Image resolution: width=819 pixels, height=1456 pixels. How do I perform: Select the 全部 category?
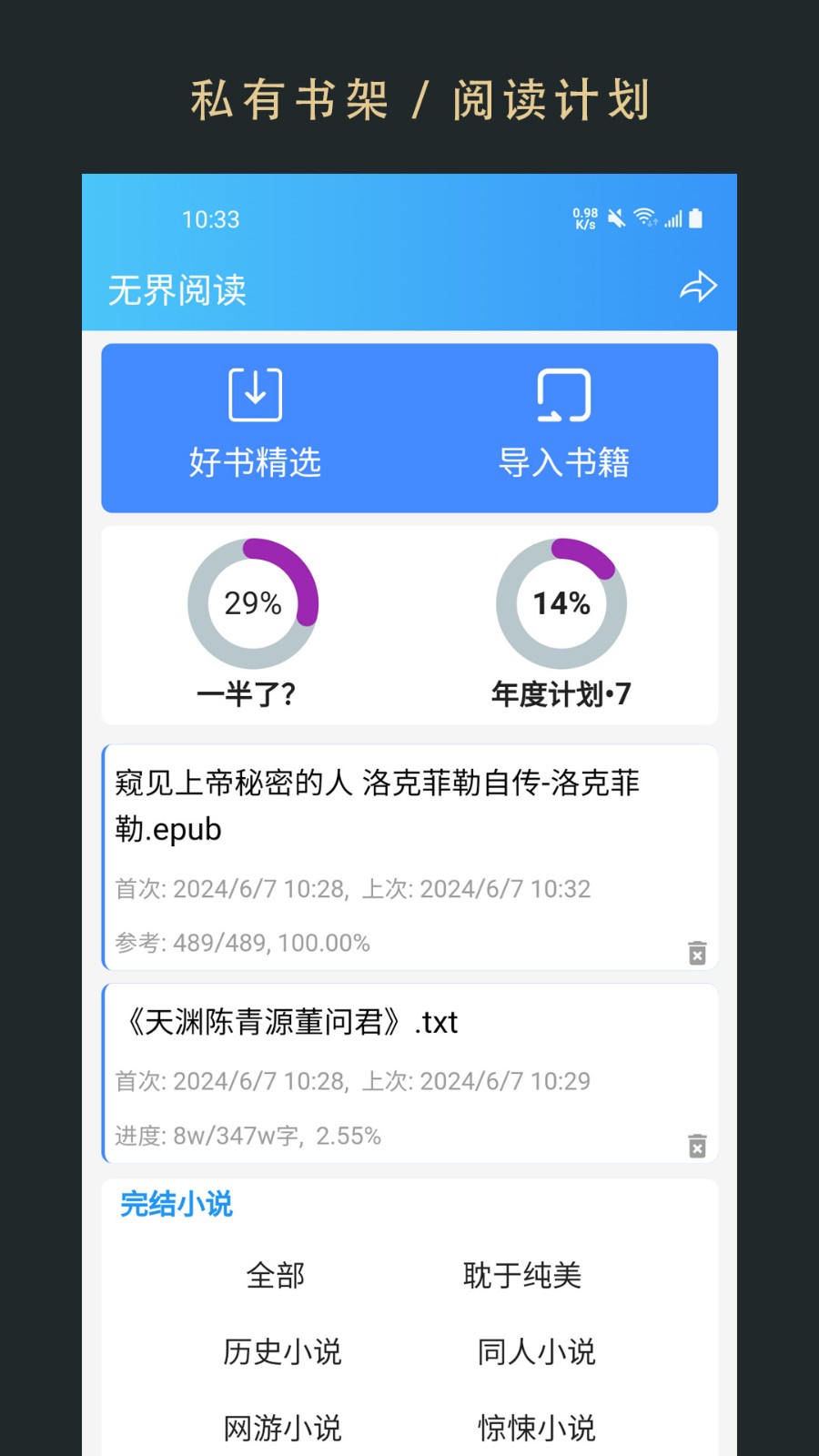click(x=276, y=1277)
